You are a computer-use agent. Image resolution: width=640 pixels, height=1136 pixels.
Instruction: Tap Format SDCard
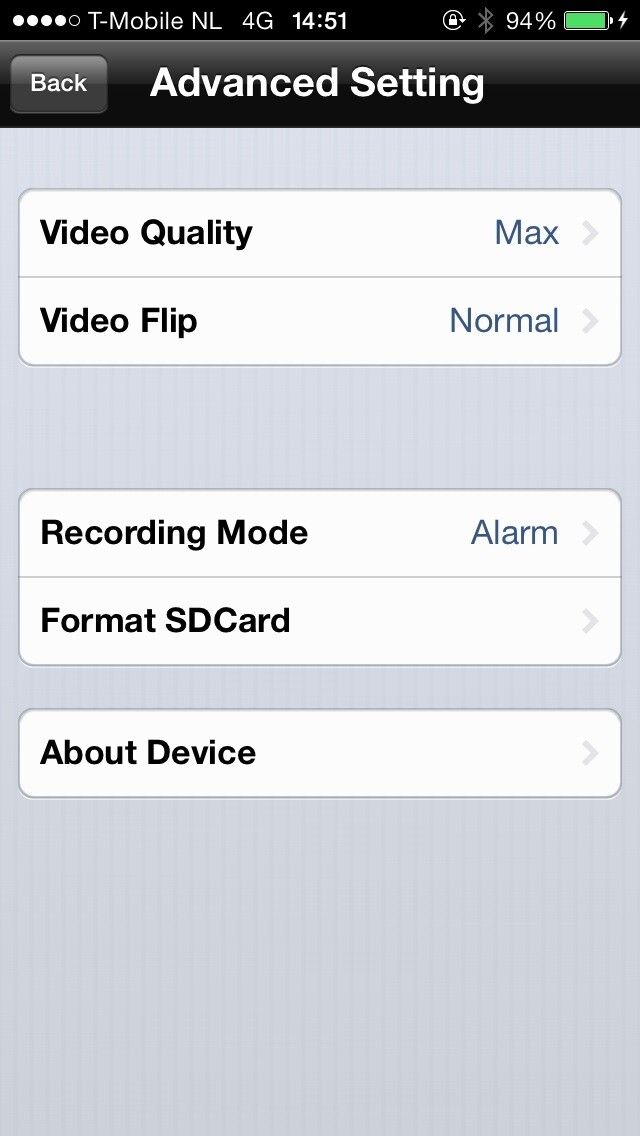click(x=320, y=621)
